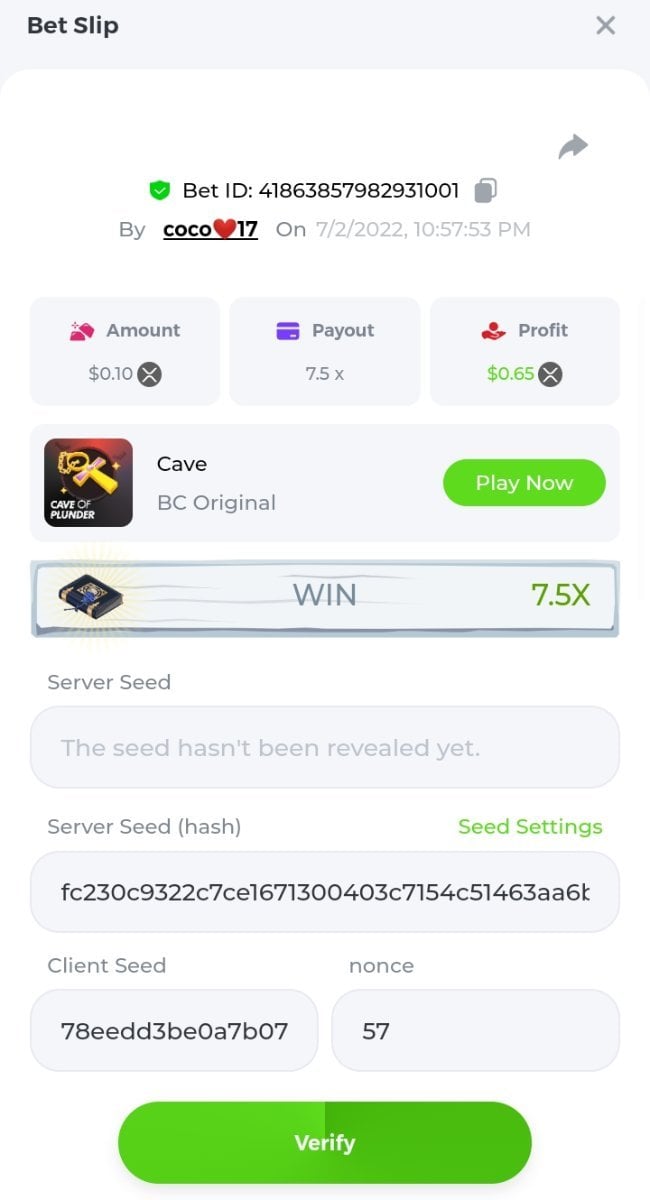Copy the Bet ID

point(486,189)
